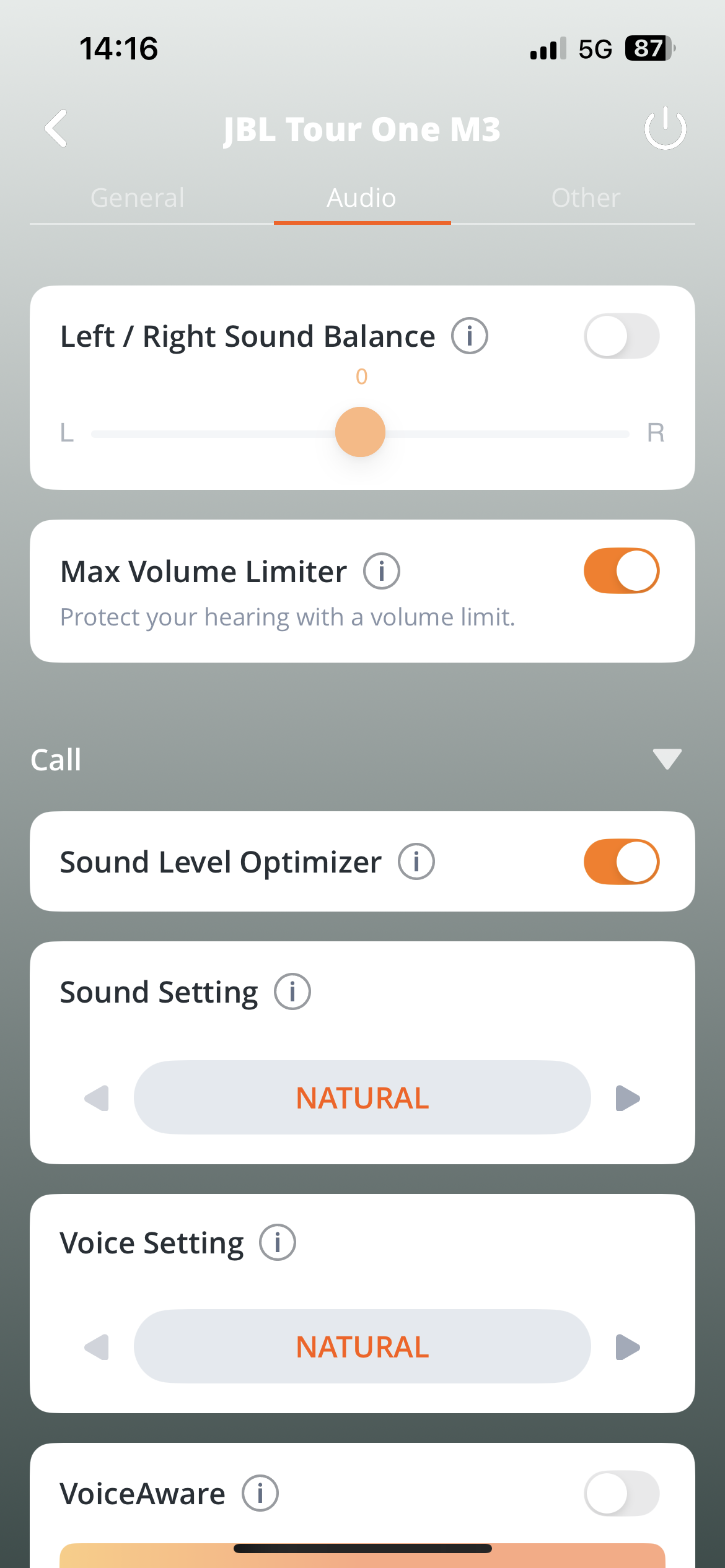Turn on VoiceAware

click(621, 1493)
